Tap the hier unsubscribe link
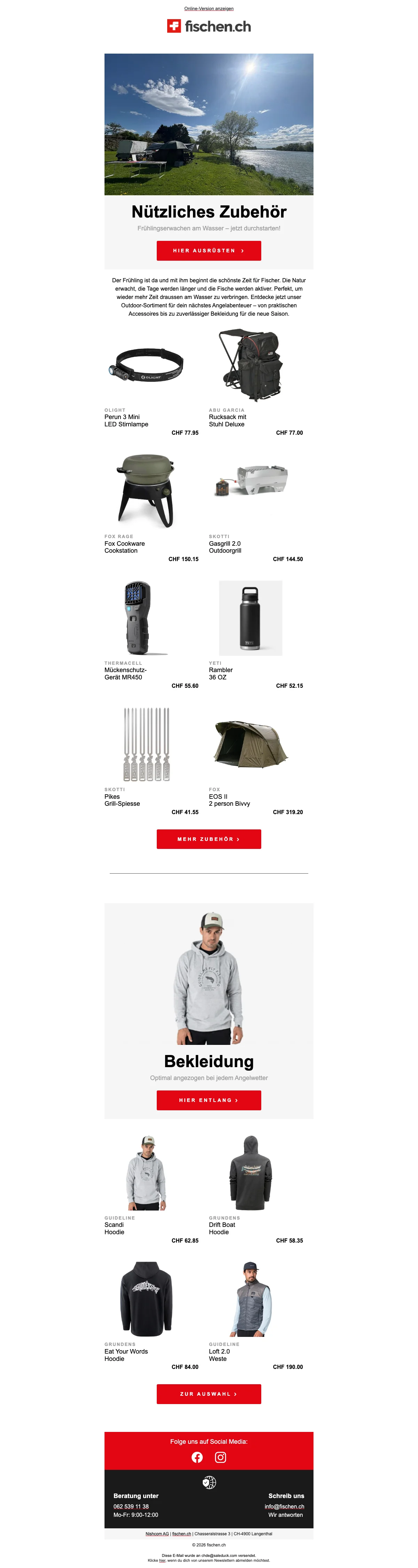 (162, 1560)
